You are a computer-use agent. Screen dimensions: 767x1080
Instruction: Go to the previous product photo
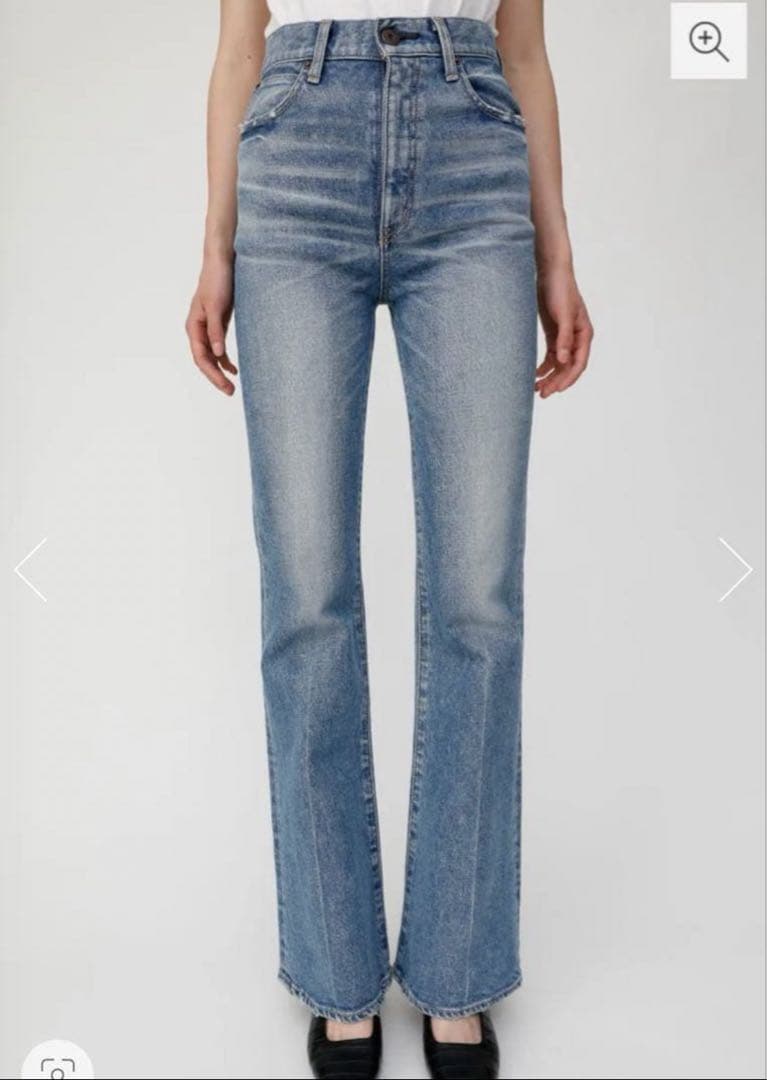[x=31, y=570]
